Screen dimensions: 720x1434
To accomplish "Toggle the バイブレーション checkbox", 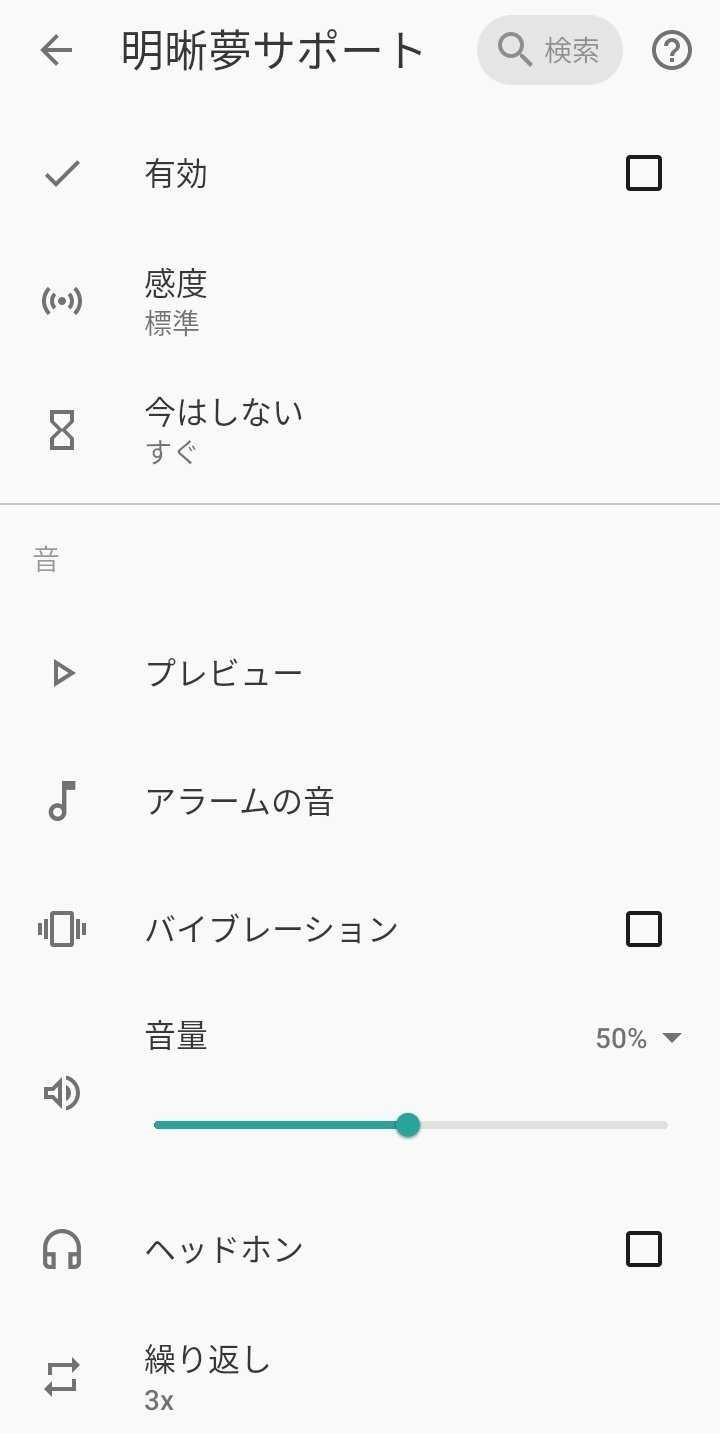I will (643, 930).
